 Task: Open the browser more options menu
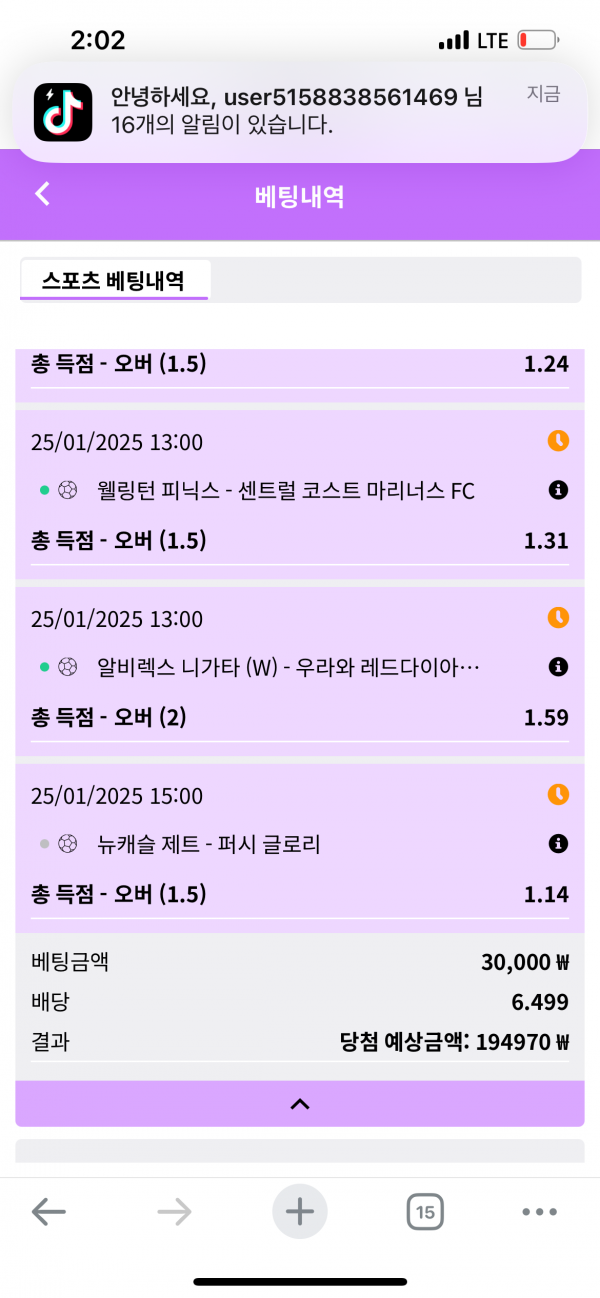(x=539, y=1213)
